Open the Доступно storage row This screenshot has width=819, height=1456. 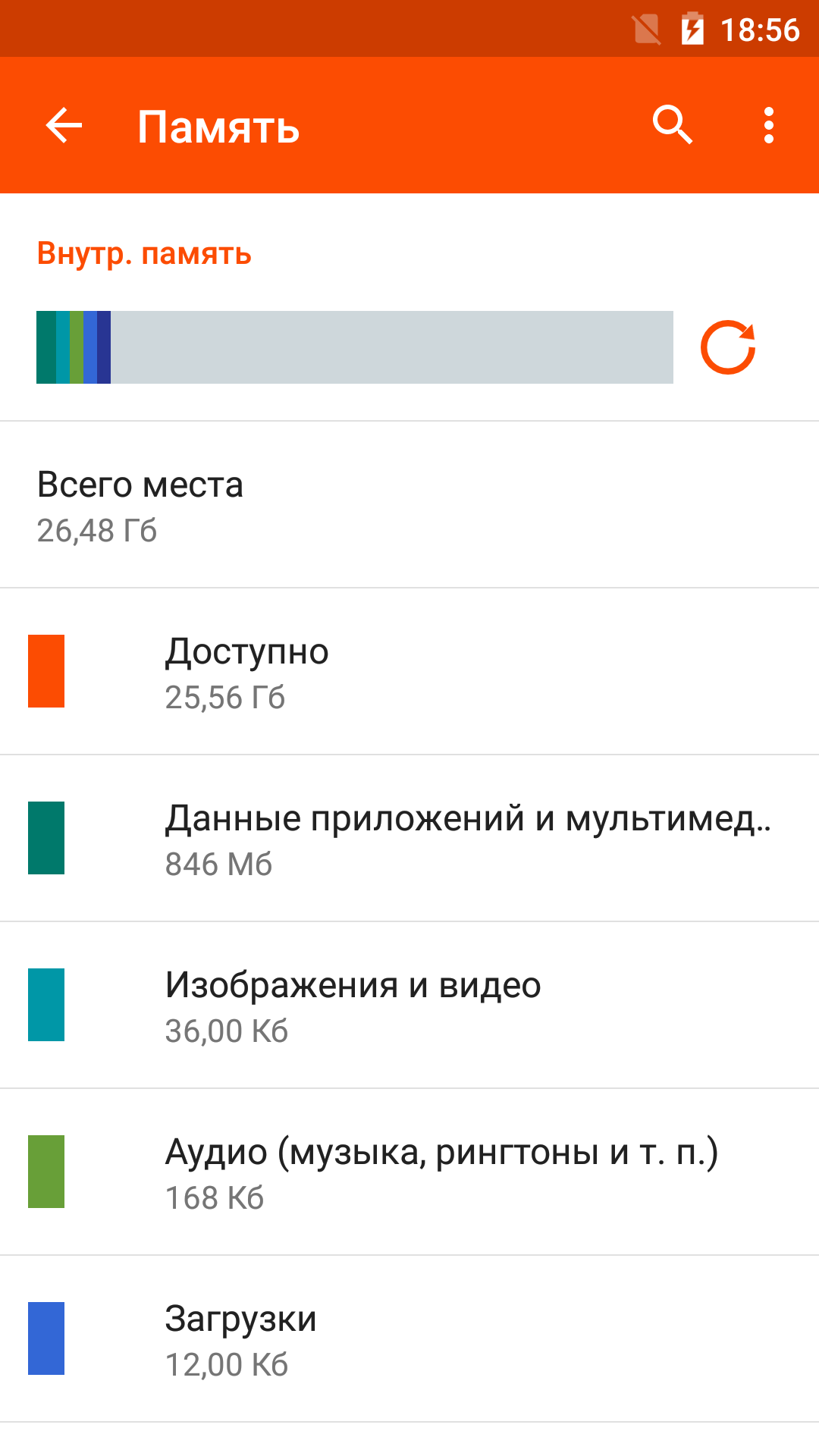(409, 671)
